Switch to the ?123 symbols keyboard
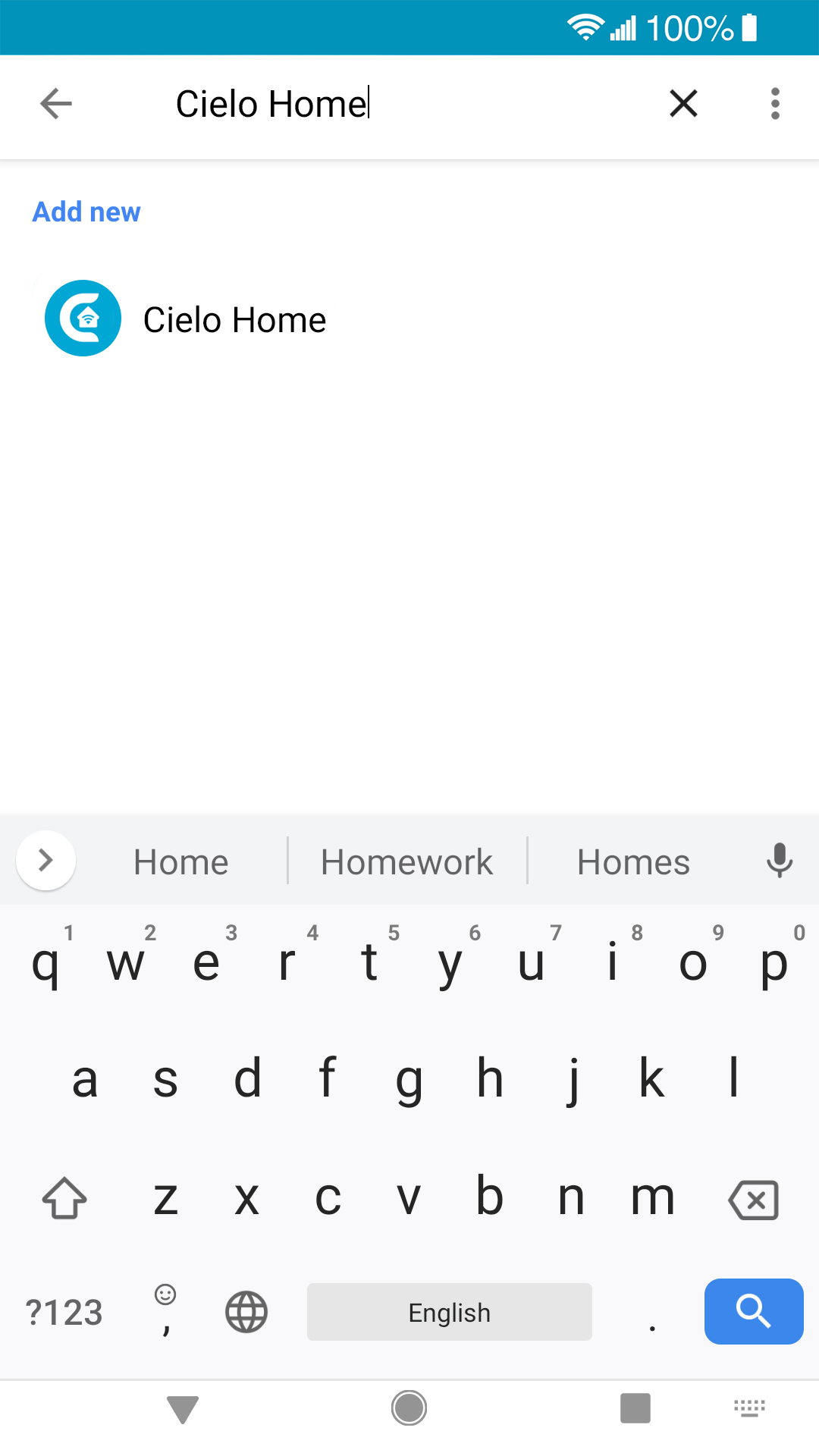This screenshot has height=1456, width=819. (64, 1313)
